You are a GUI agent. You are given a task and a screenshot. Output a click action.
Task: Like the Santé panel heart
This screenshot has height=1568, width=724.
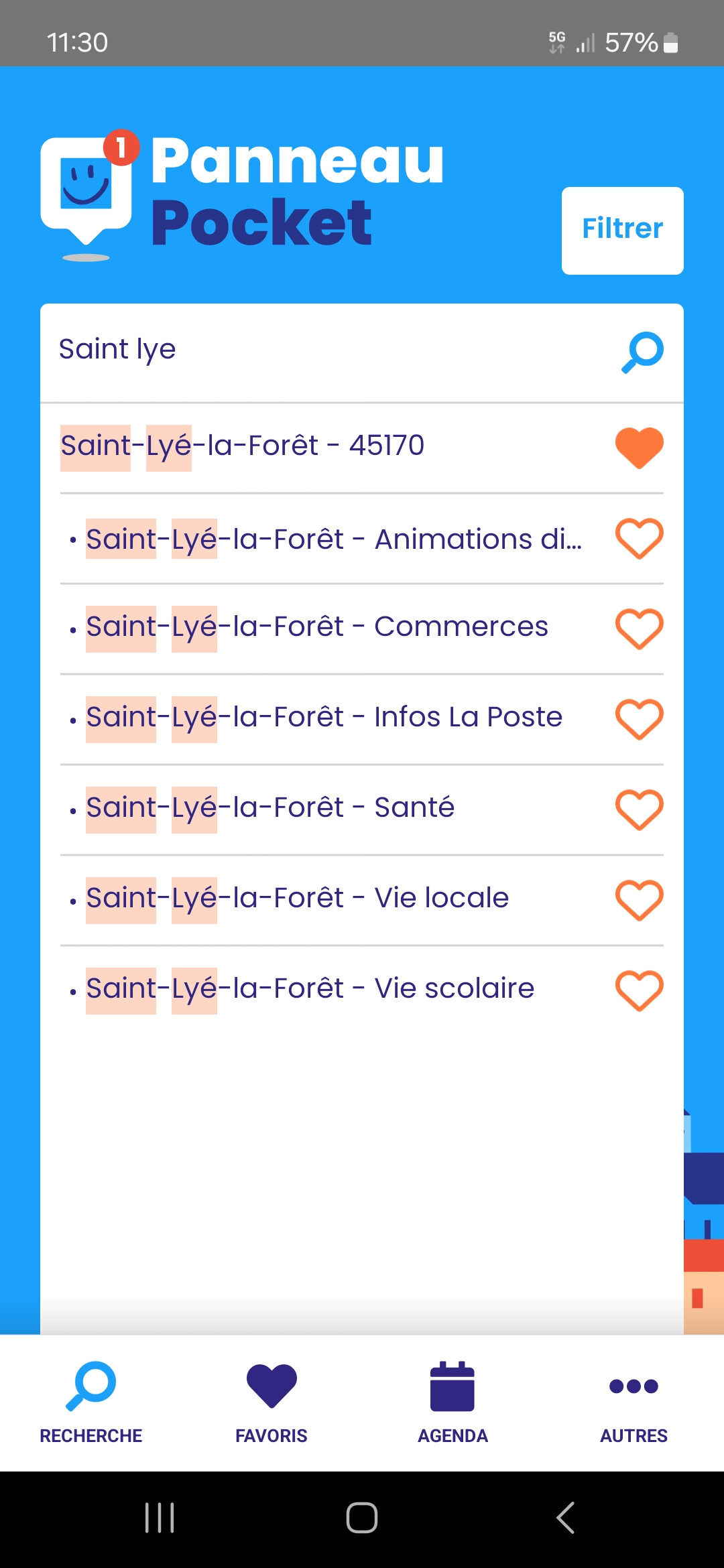click(x=639, y=809)
